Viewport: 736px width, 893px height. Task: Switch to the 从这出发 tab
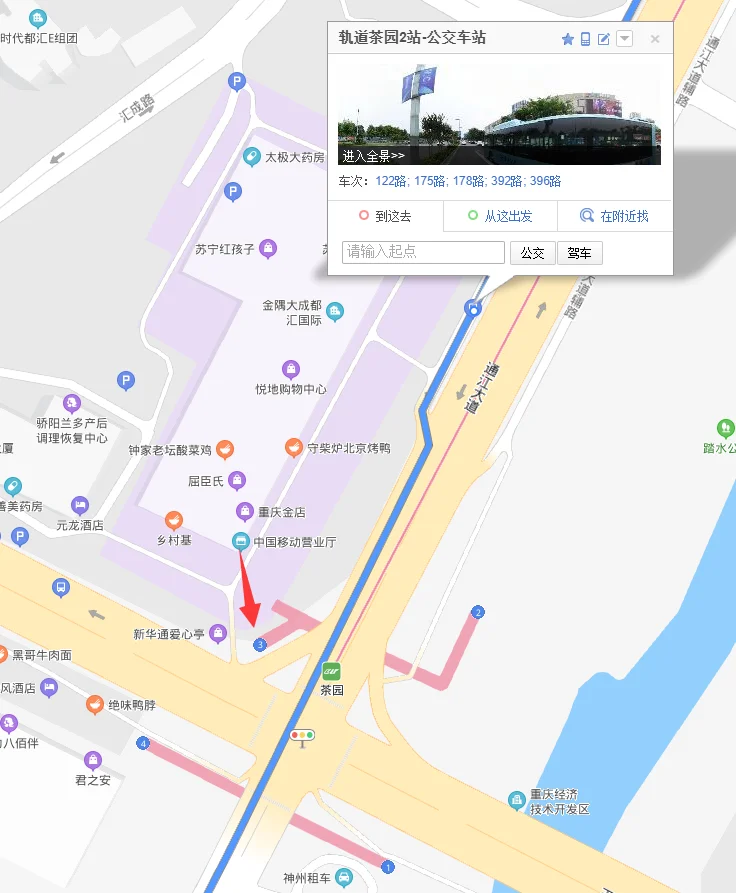pos(501,216)
